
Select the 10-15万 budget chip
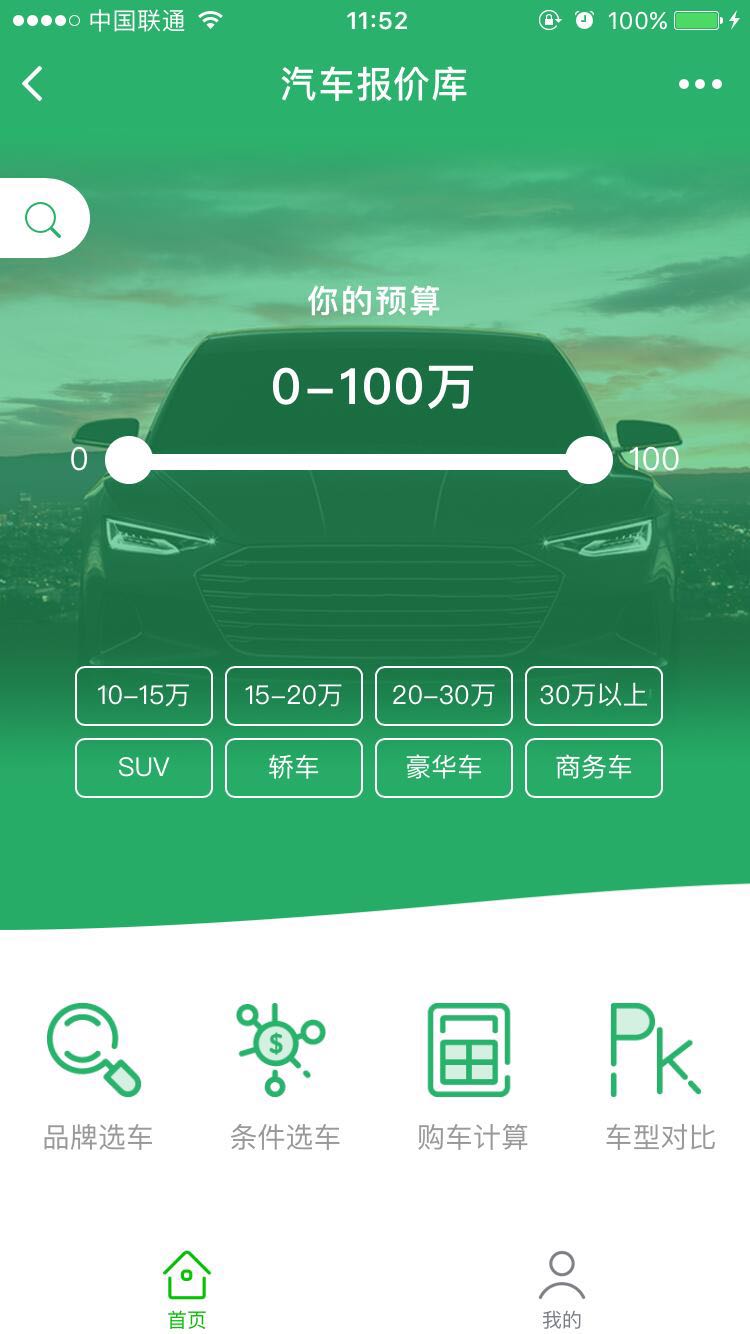(143, 695)
